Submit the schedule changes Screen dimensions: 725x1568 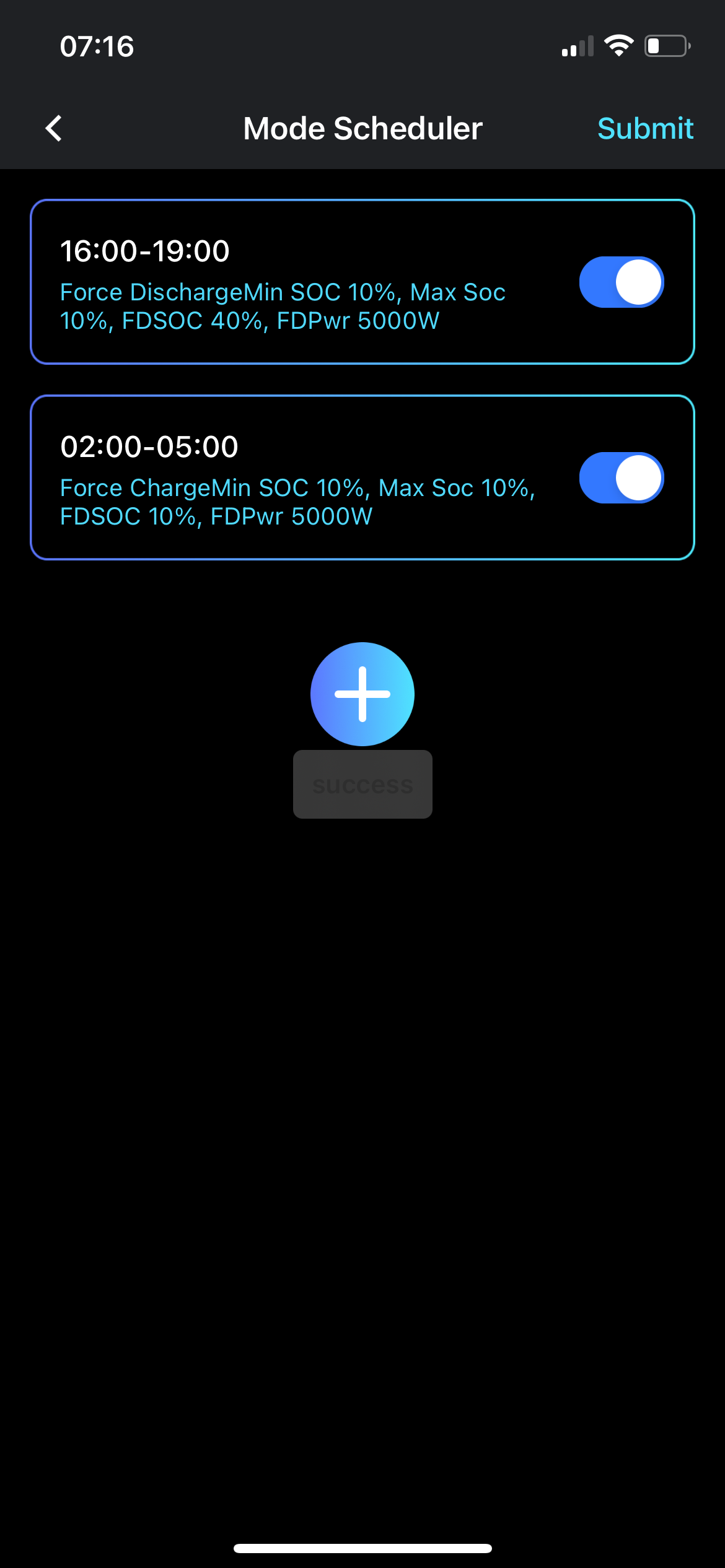[644, 129]
